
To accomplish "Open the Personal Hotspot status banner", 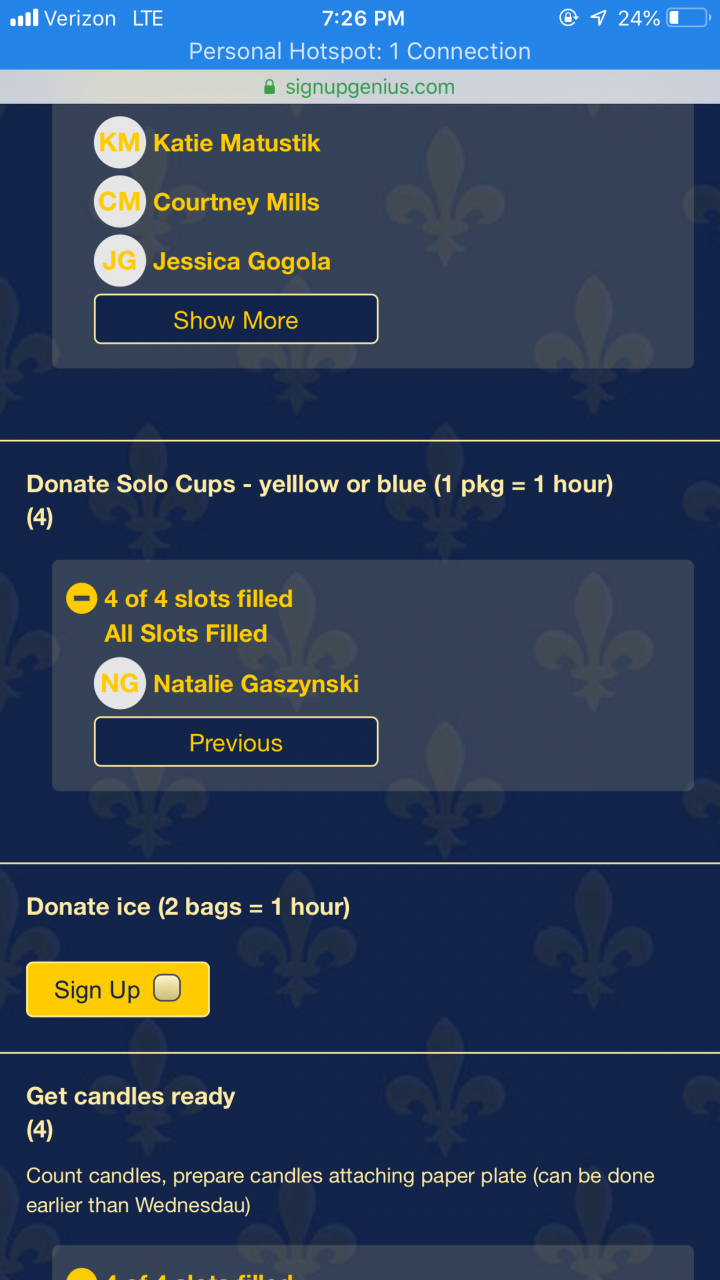I will [x=360, y=51].
